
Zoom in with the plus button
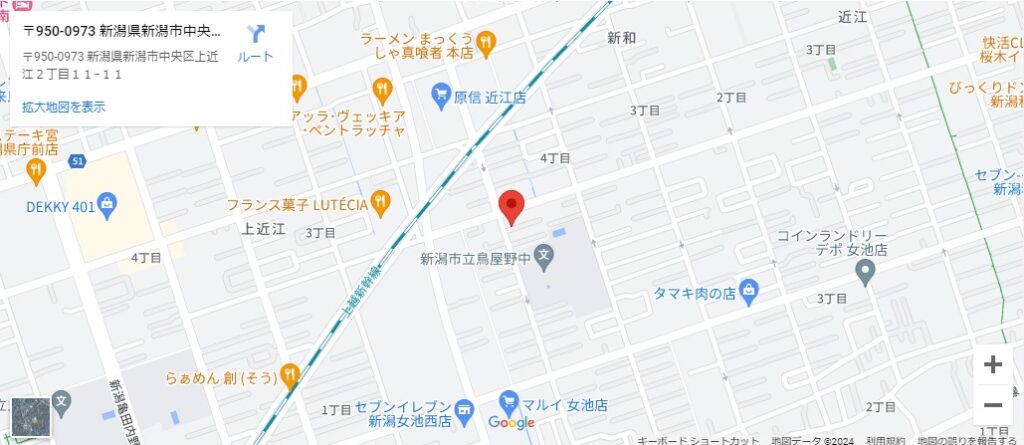tap(992, 365)
